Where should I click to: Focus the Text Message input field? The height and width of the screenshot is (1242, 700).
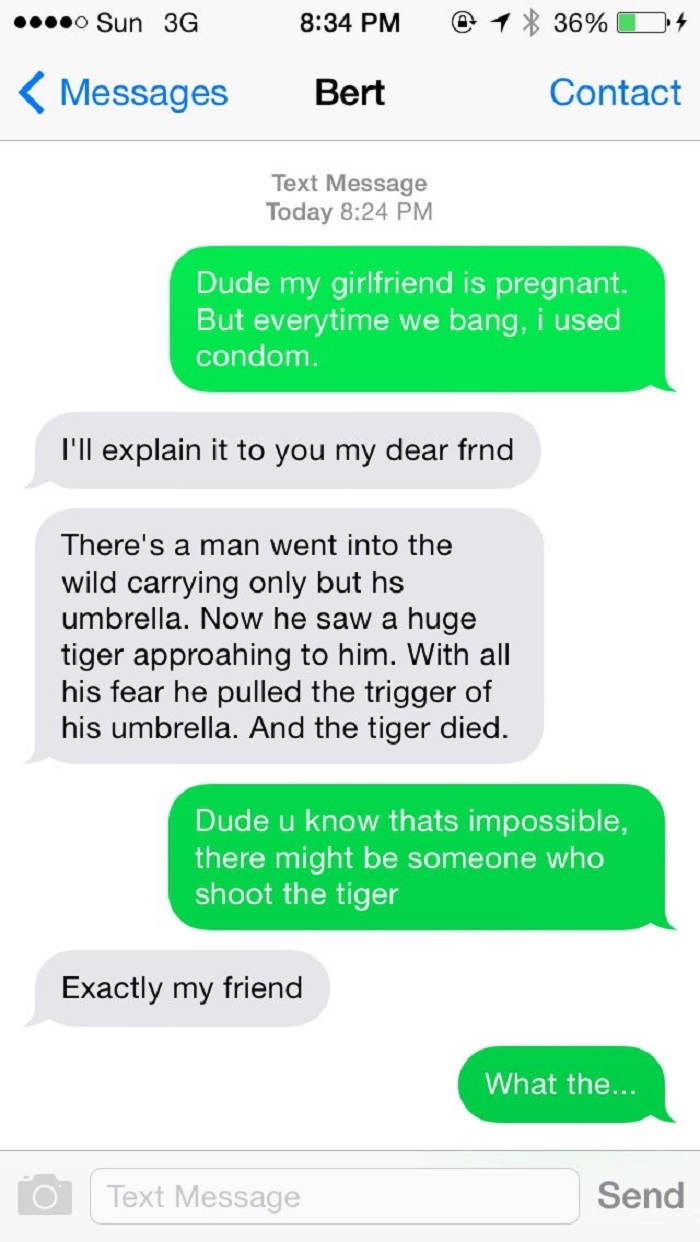(335, 1196)
